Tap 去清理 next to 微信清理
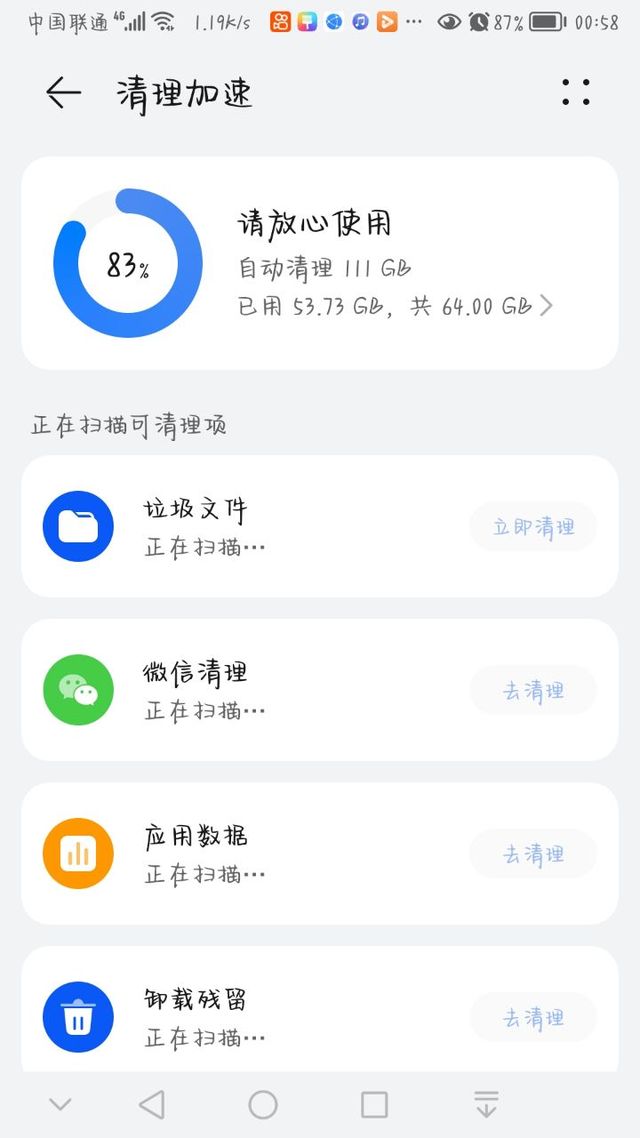640x1138 pixels. (x=533, y=690)
